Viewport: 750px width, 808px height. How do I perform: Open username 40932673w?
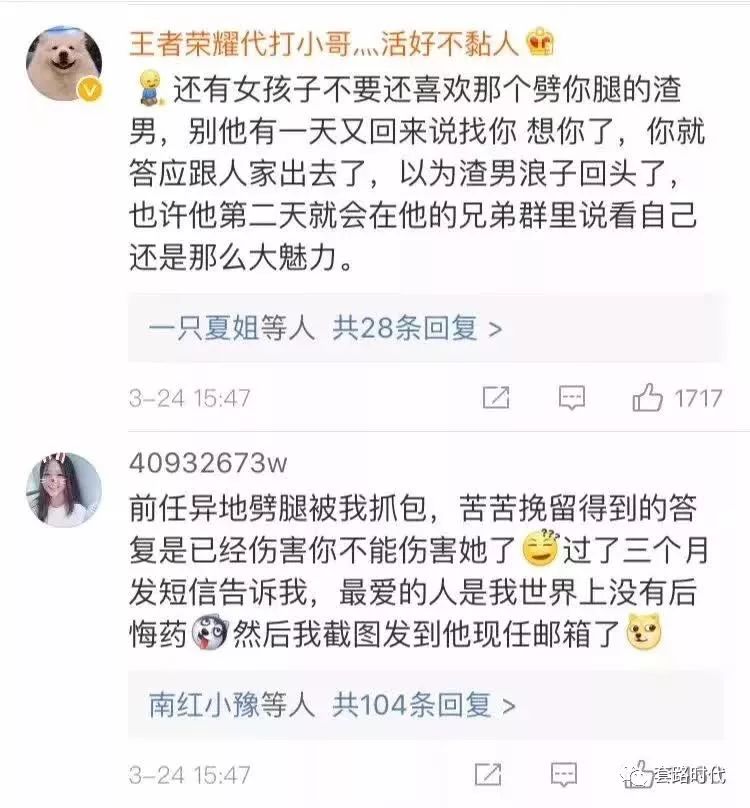click(208, 464)
